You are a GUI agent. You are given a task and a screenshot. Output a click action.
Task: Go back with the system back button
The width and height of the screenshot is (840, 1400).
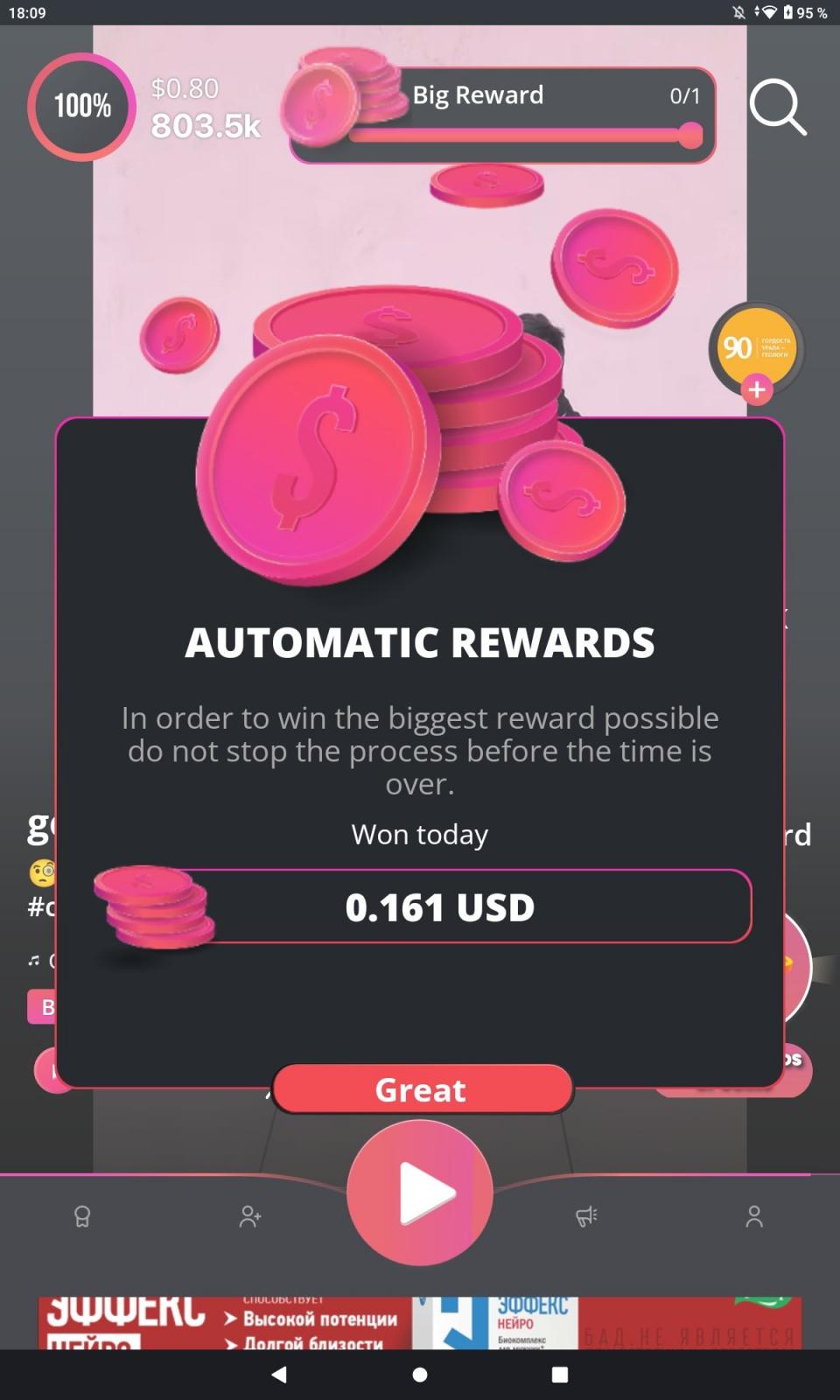tap(279, 1375)
